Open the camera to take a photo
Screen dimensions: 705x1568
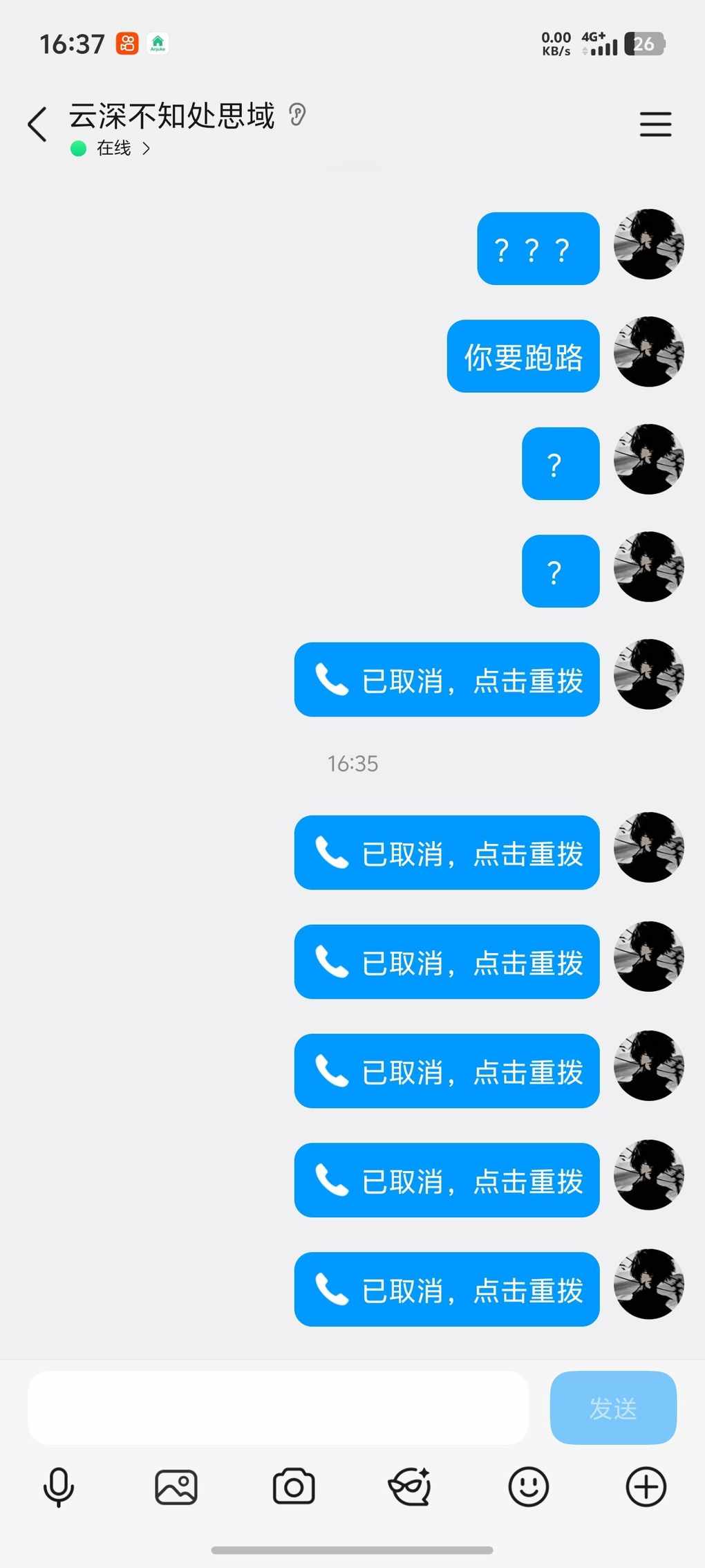[294, 1486]
